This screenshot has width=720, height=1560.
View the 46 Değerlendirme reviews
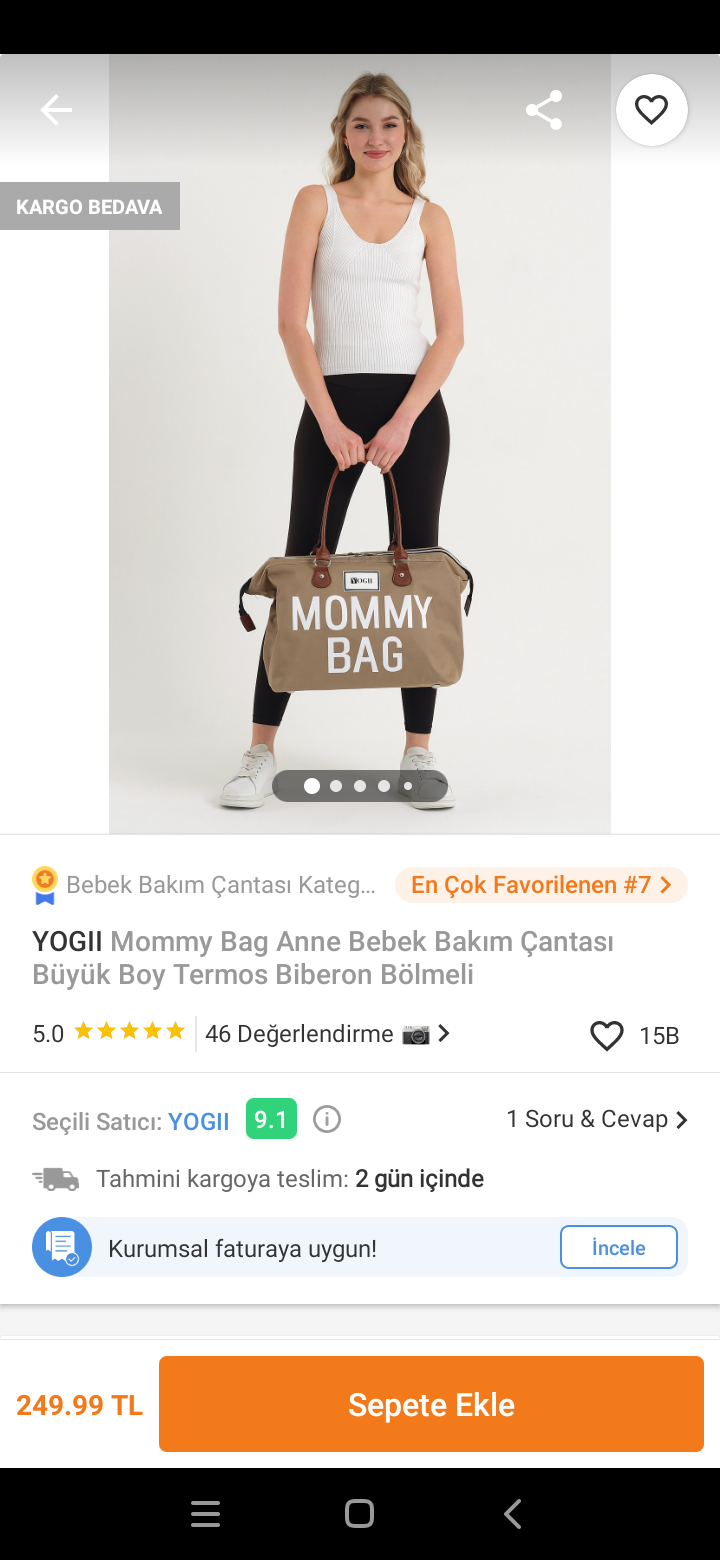click(326, 1034)
